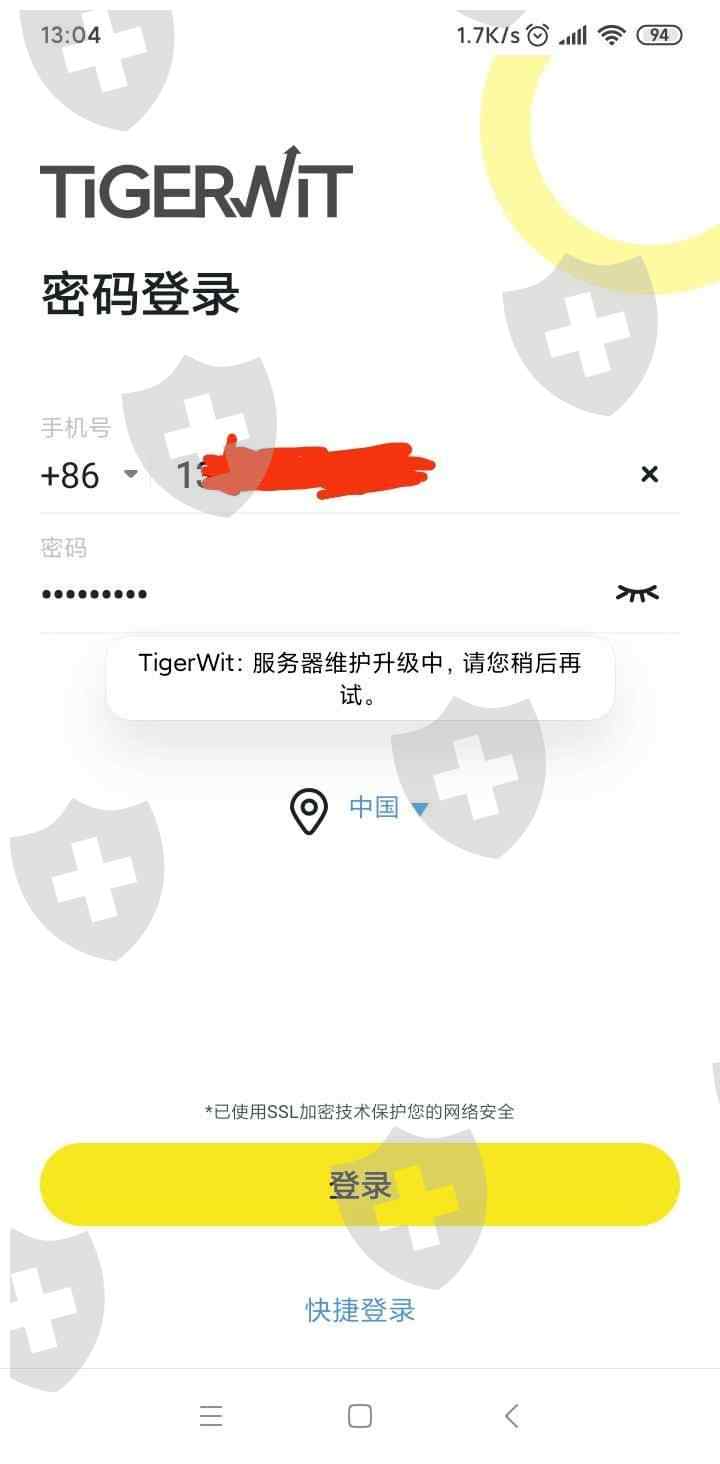
Task: Show the hidden password with eye icon
Action: pyautogui.click(x=637, y=593)
